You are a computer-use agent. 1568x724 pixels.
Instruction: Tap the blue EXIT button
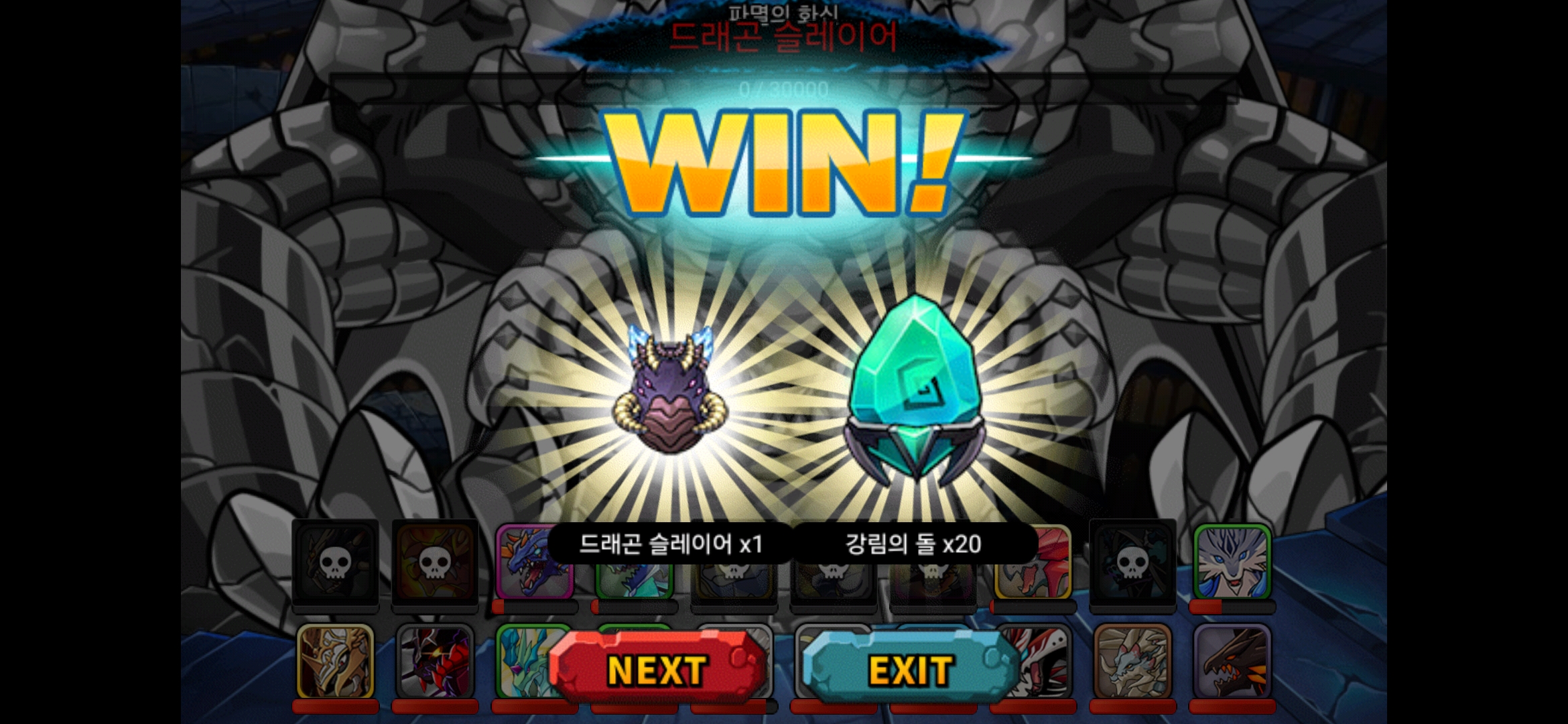[x=910, y=668]
